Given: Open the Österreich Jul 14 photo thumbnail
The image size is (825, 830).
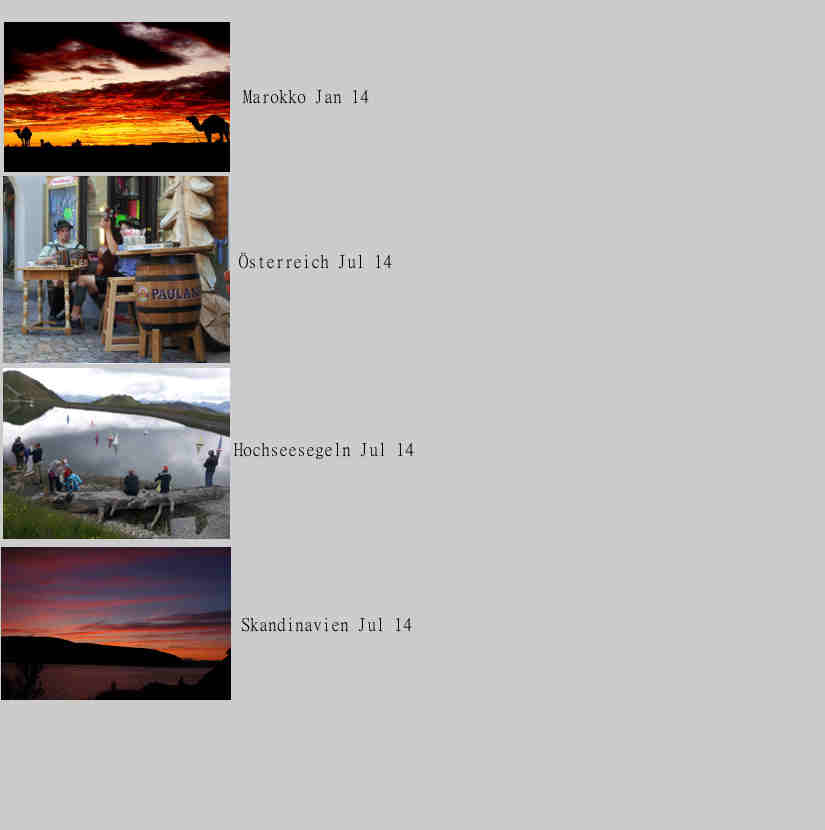Looking at the screenshot, I should [x=116, y=269].
